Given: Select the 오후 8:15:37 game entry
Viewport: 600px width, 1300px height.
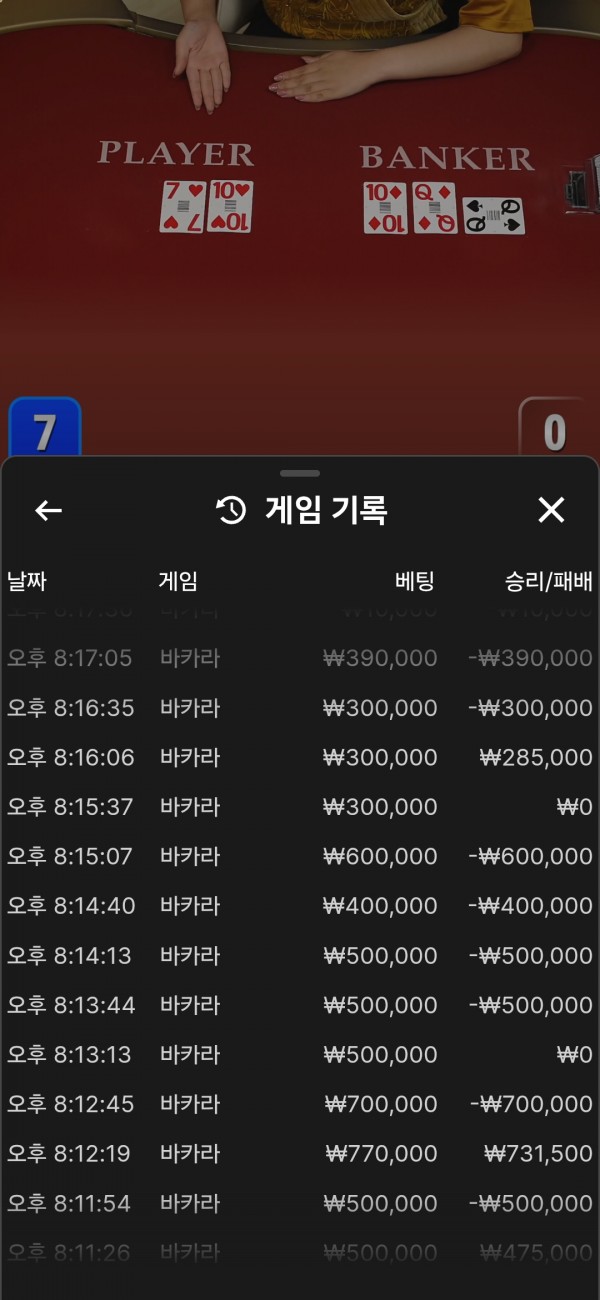Looking at the screenshot, I should 300,807.
